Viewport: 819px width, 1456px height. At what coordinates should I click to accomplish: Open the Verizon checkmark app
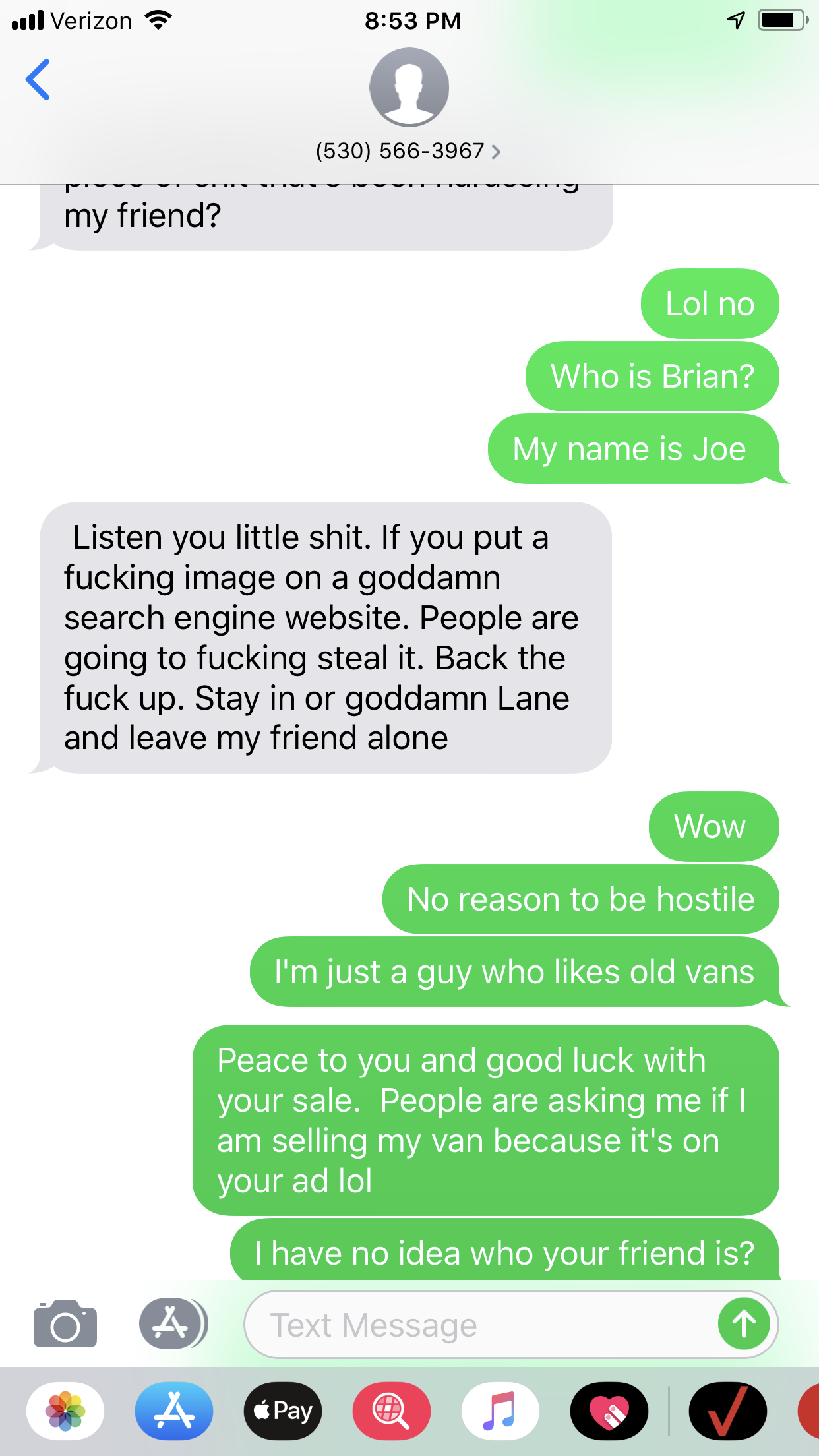tap(727, 1411)
